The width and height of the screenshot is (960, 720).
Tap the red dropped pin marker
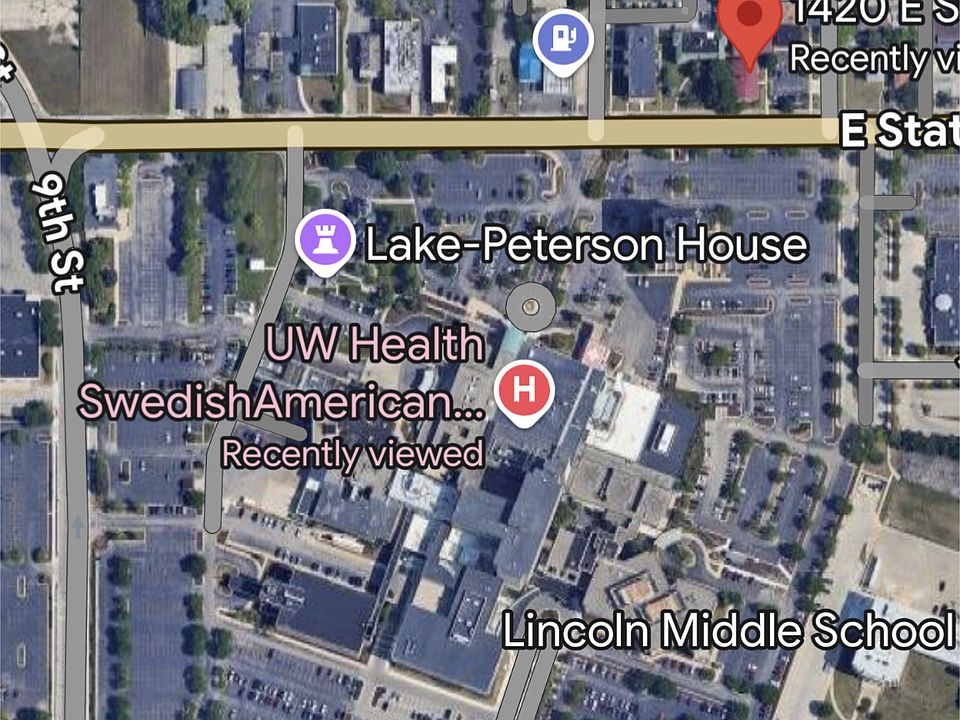click(750, 22)
